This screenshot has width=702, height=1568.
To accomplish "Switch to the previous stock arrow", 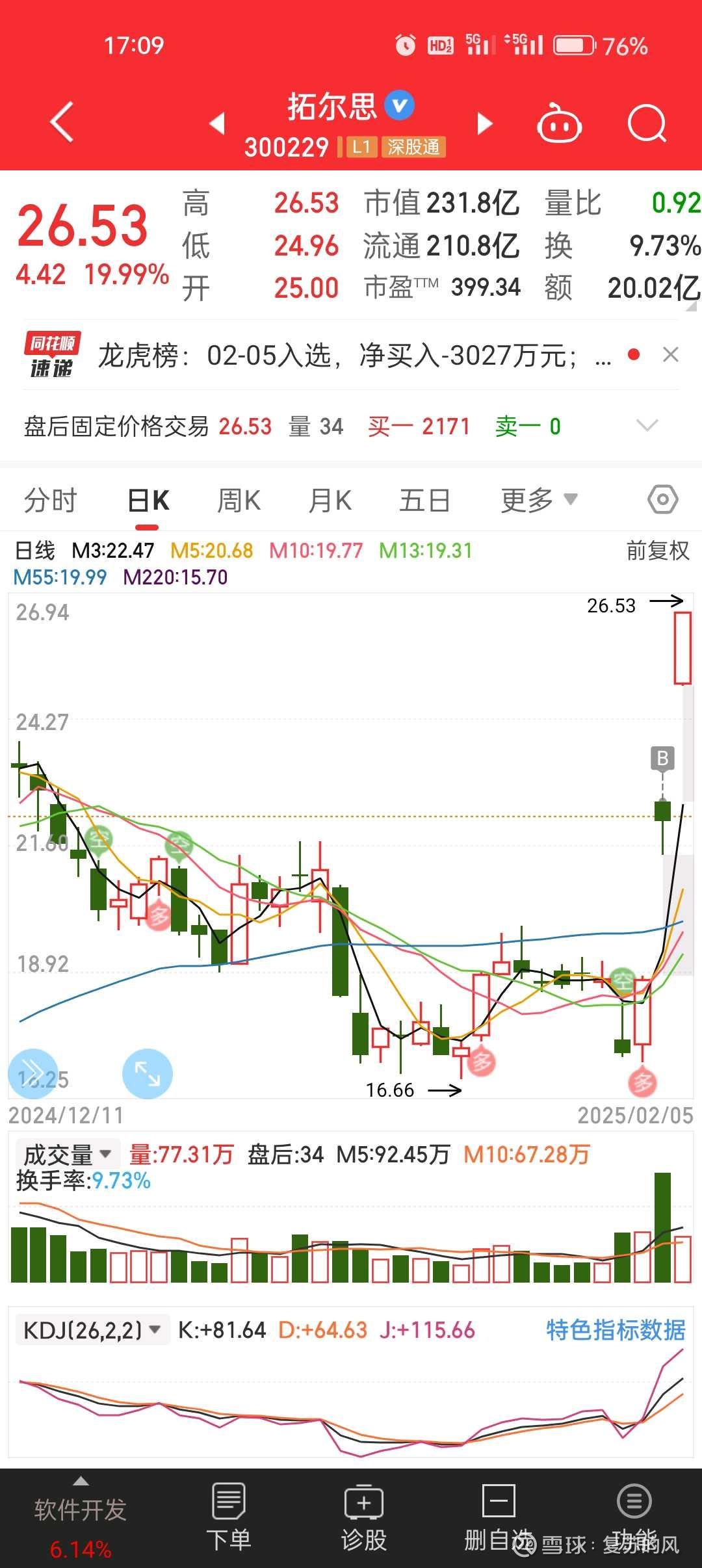I will click(x=218, y=124).
